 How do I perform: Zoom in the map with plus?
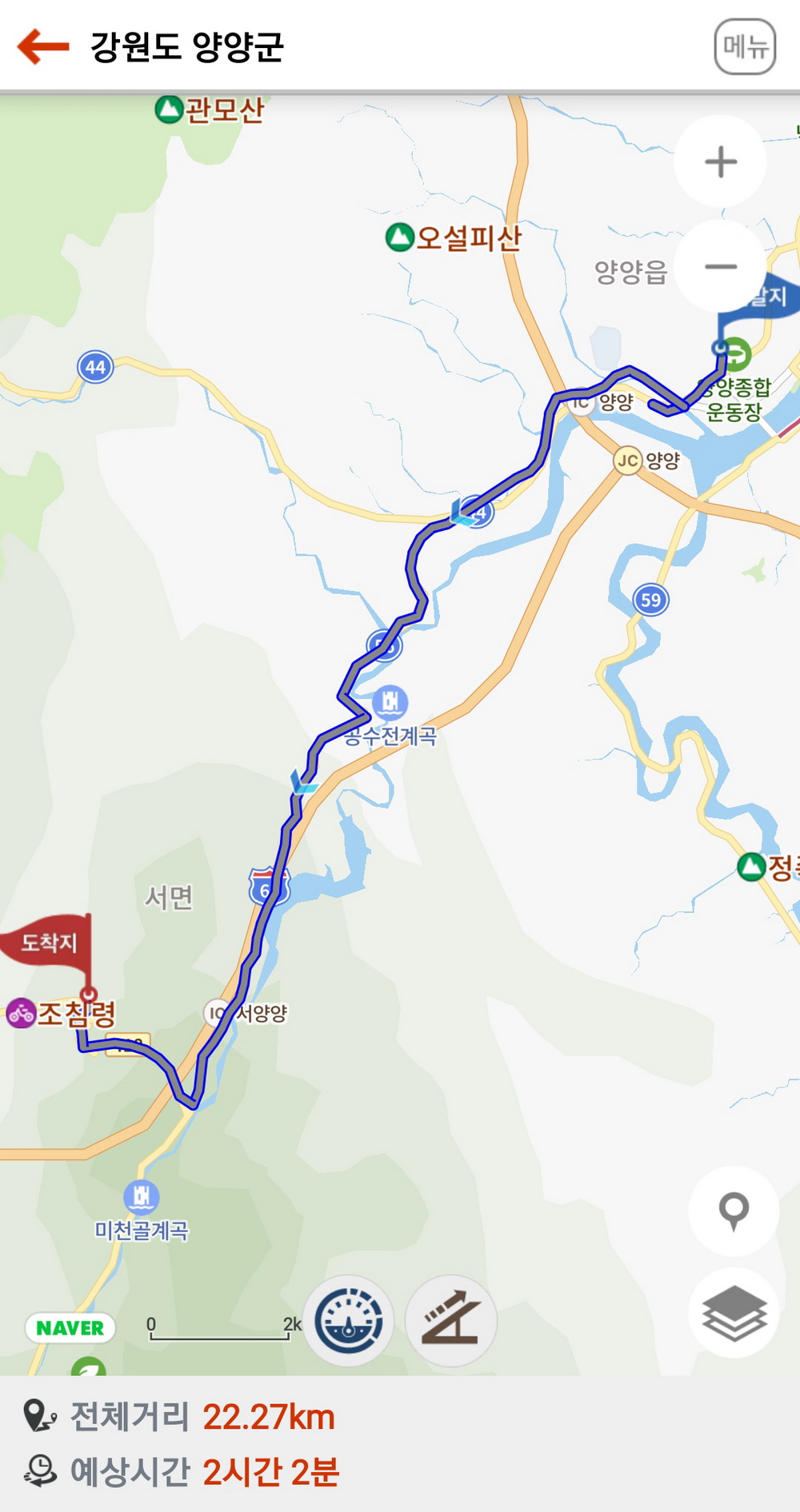(721, 162)
